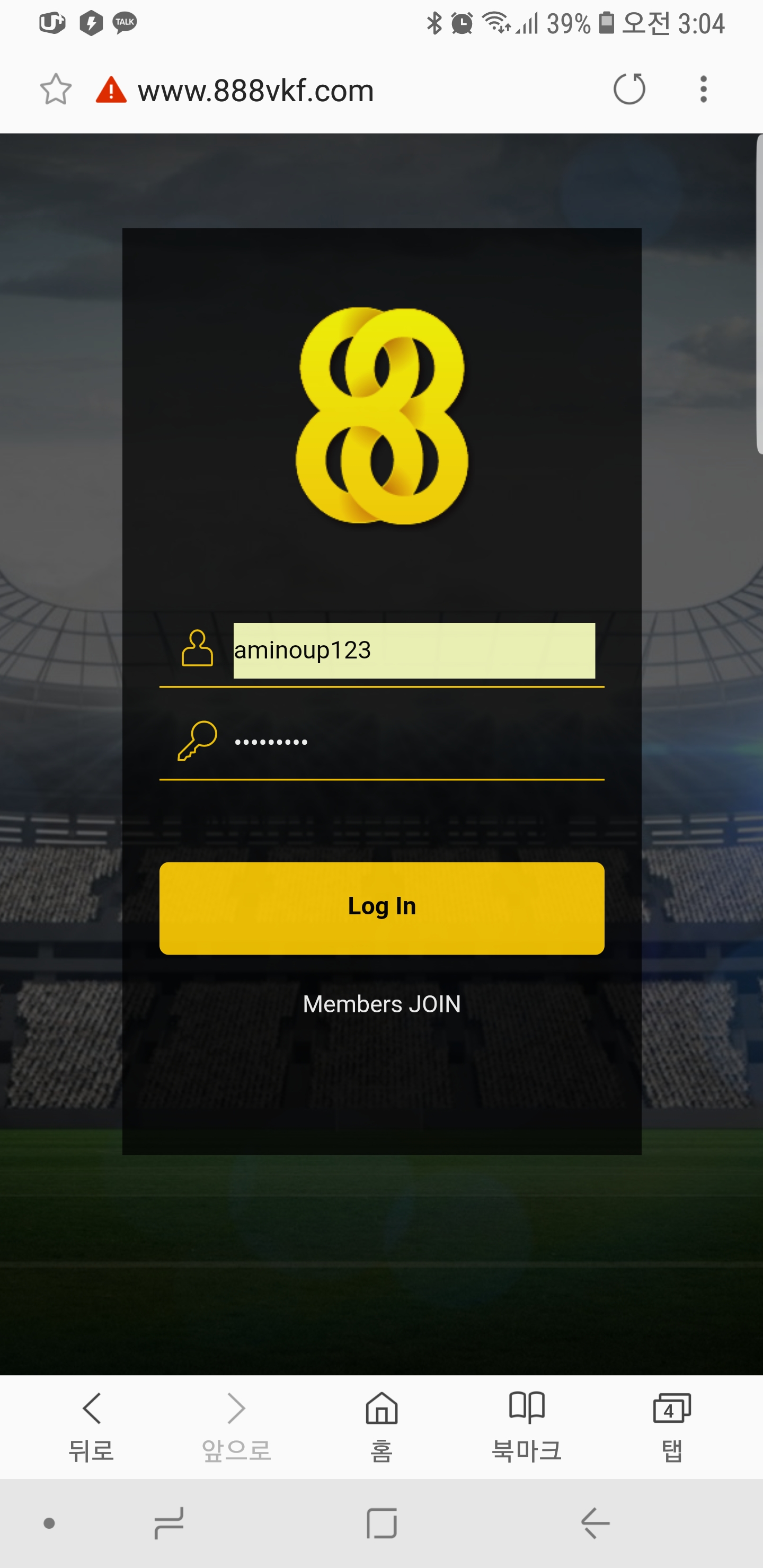Screen dimensions: 763x1568
Task: Open 북마크 bookmarks
Action: 527,1426
